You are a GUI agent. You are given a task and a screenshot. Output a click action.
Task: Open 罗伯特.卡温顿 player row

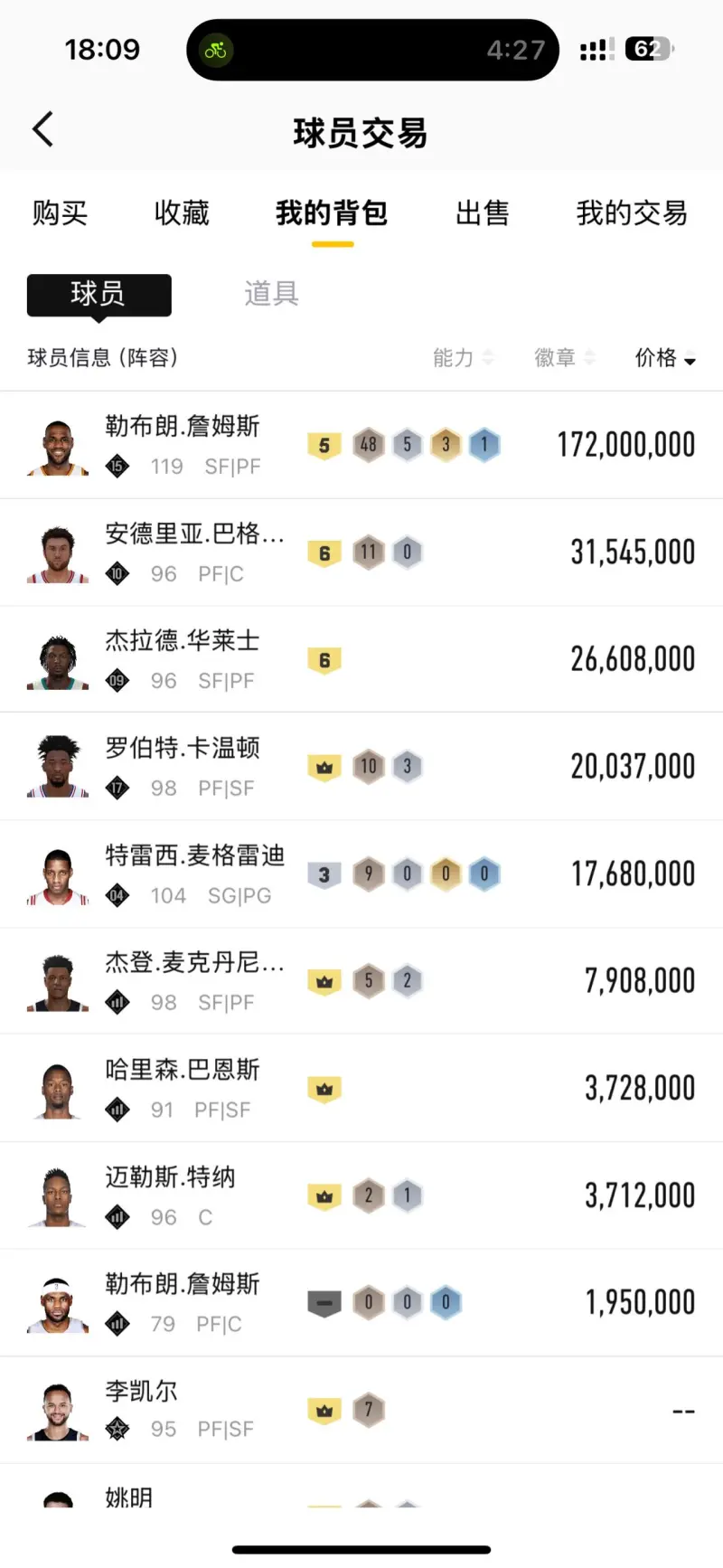click(x=361, y=767)
